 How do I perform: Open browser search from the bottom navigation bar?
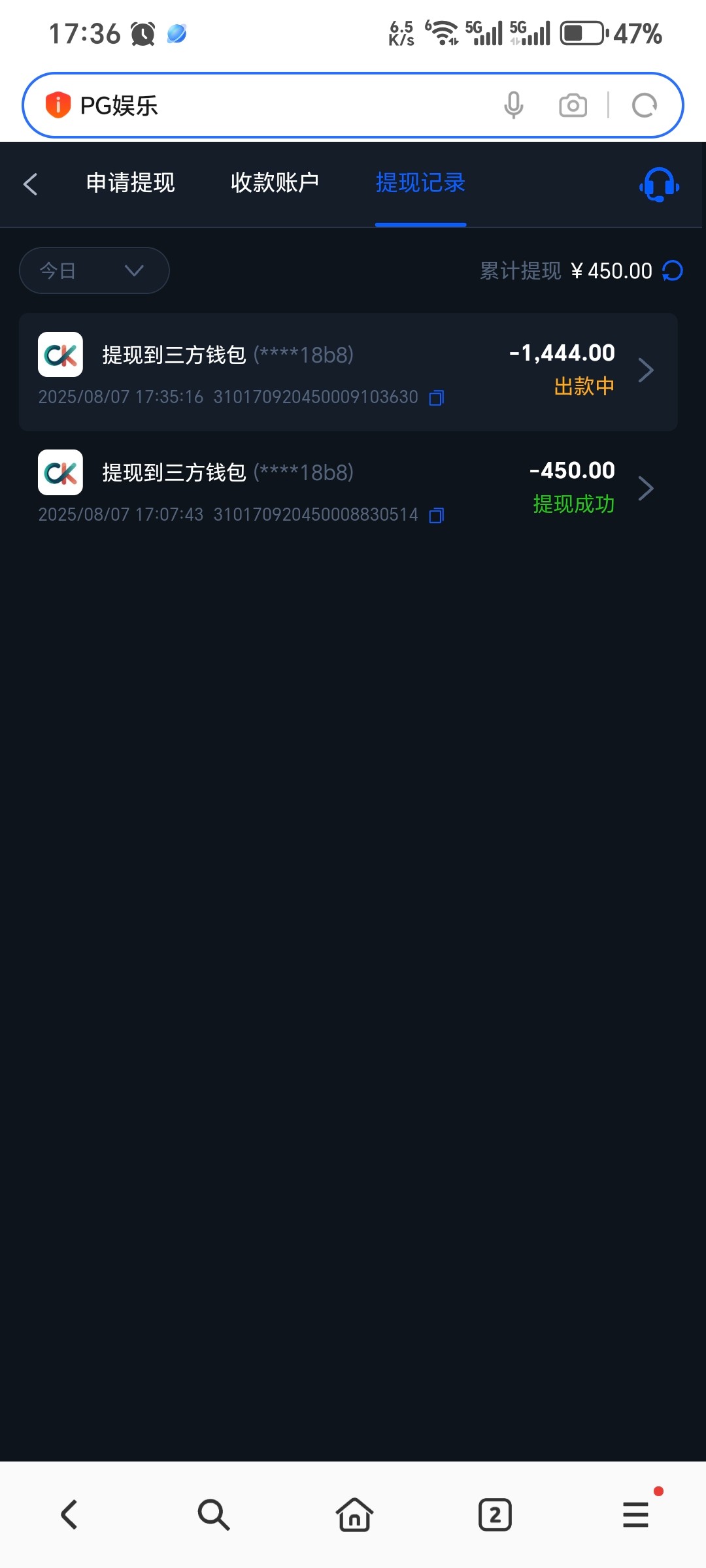tap(212, 1514)
